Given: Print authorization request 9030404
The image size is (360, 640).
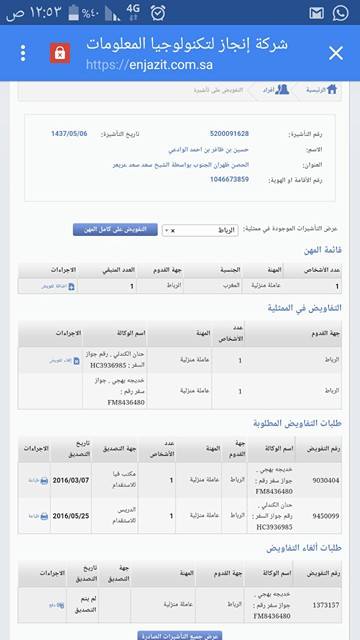Looking at the screenshot, I should 38,480.
